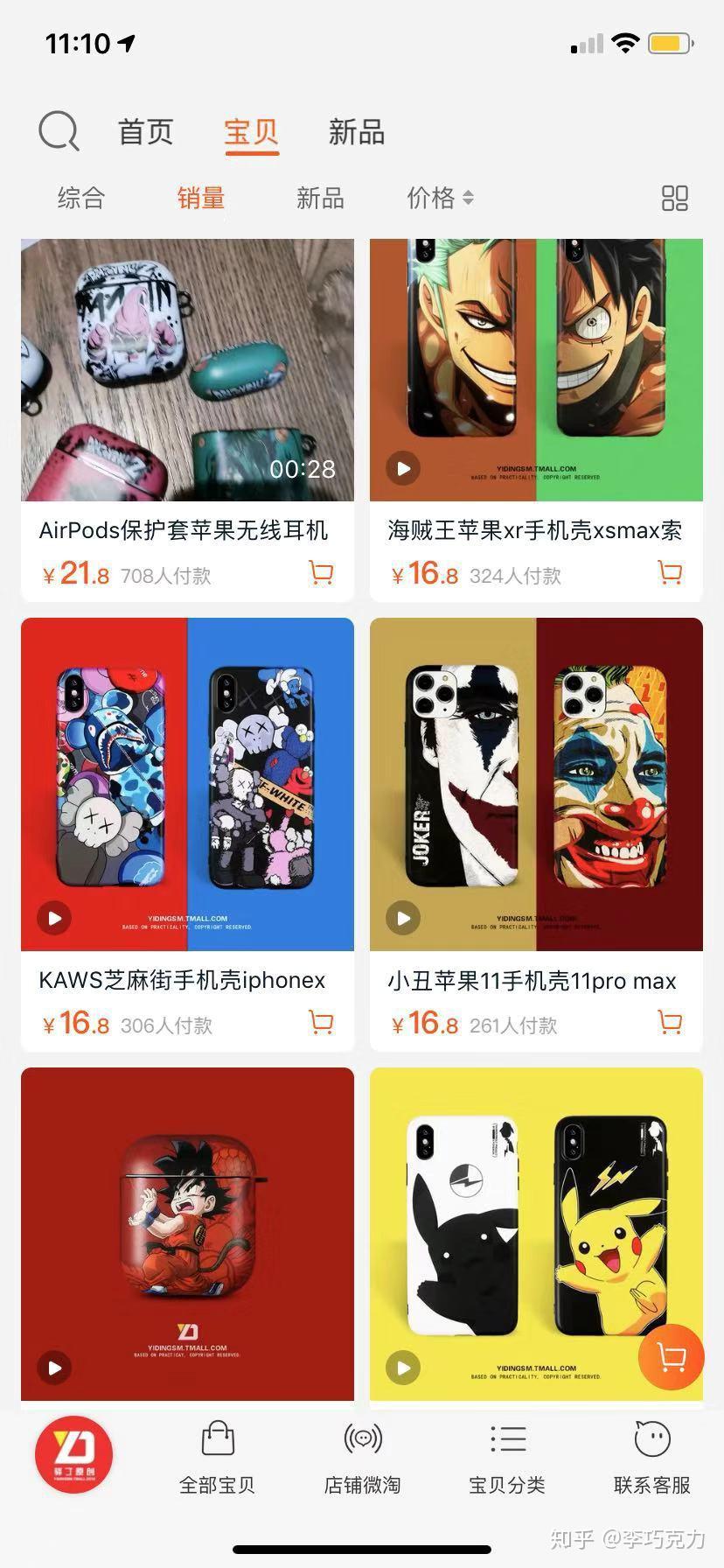
Task: Tap the red YD store logo
Action: point(73,1455)
